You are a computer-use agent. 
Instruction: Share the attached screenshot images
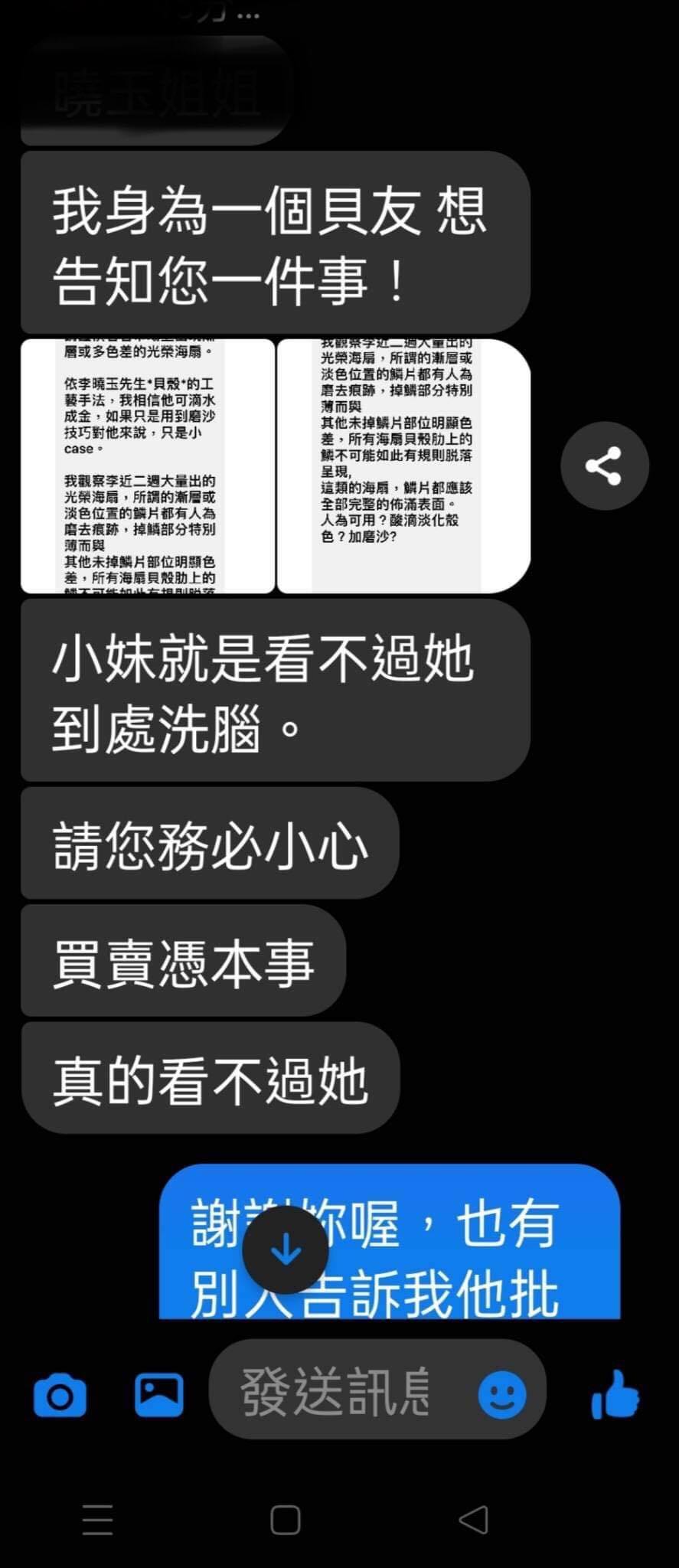pos(604,465)
